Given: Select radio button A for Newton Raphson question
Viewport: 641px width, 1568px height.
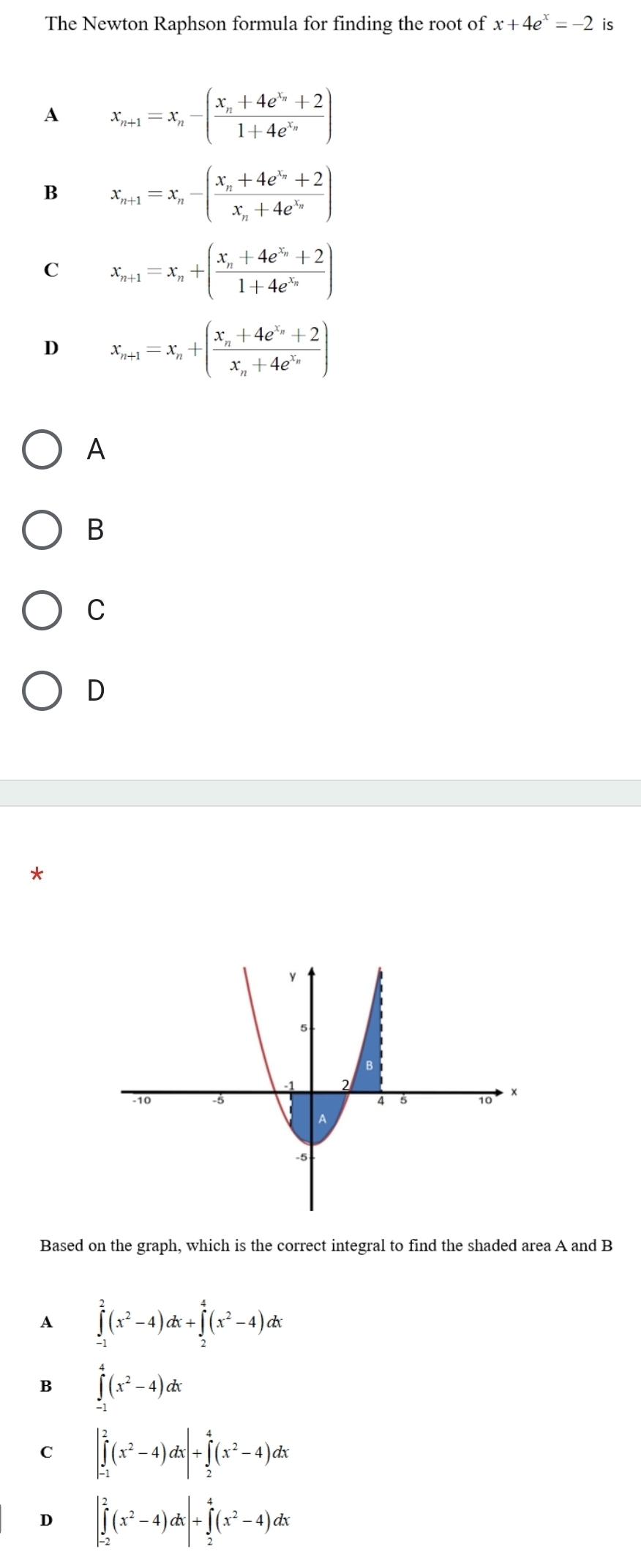Looking at the screenshot, I should pos(42,451).
